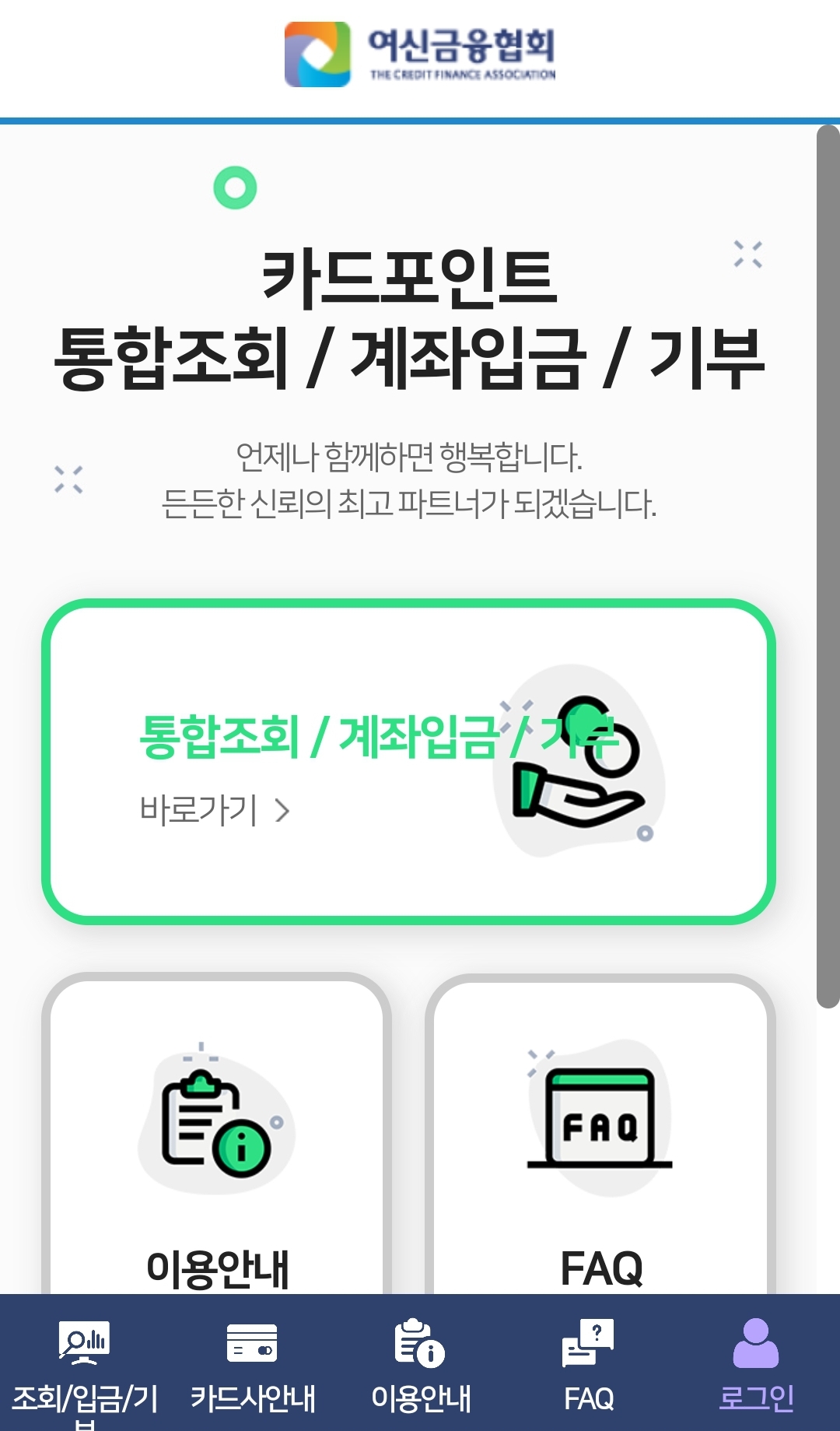Click the 바로가기 link

pos(195,812)
